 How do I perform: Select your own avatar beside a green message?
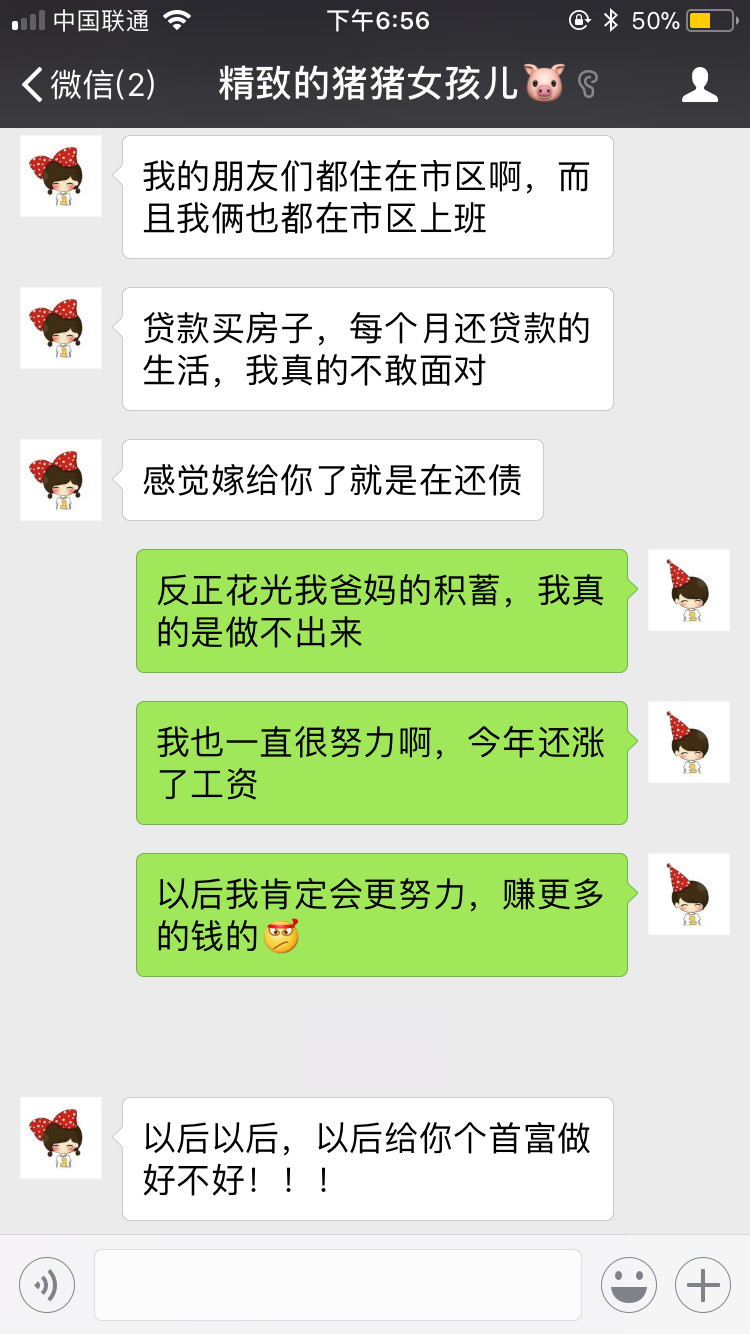coord(689,590)
